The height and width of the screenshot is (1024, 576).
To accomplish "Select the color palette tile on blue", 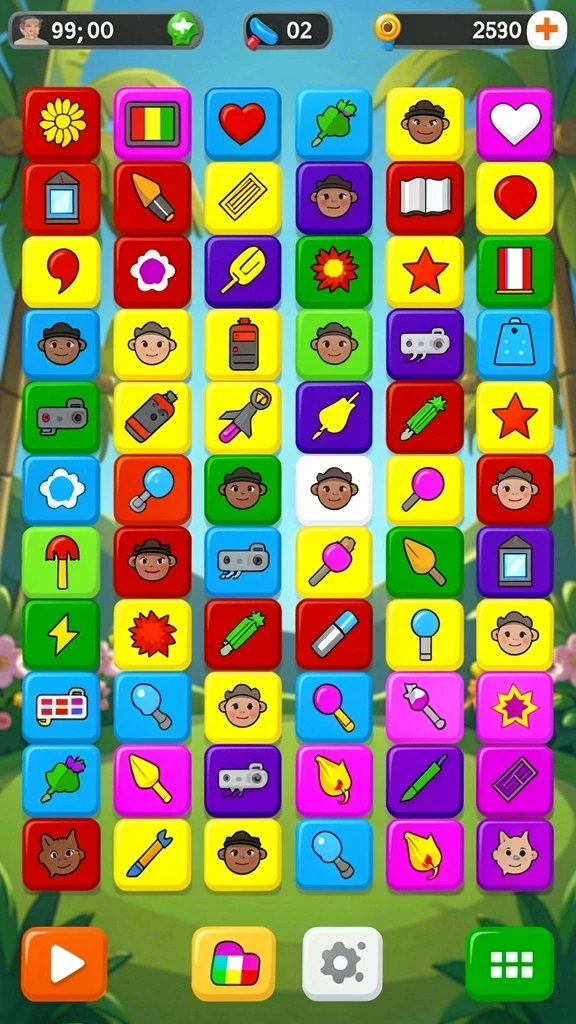I will [61, 707].
